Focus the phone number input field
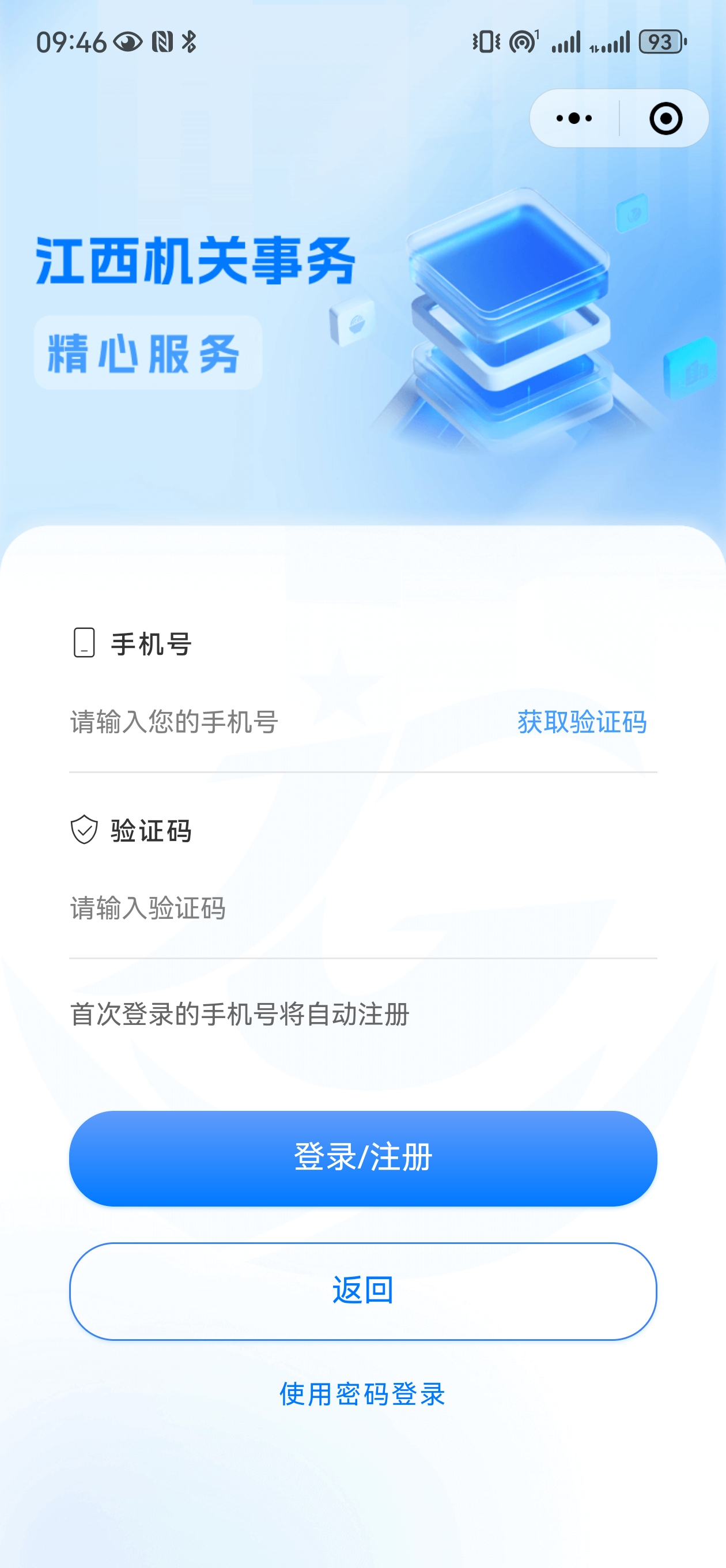 [274, 722]
